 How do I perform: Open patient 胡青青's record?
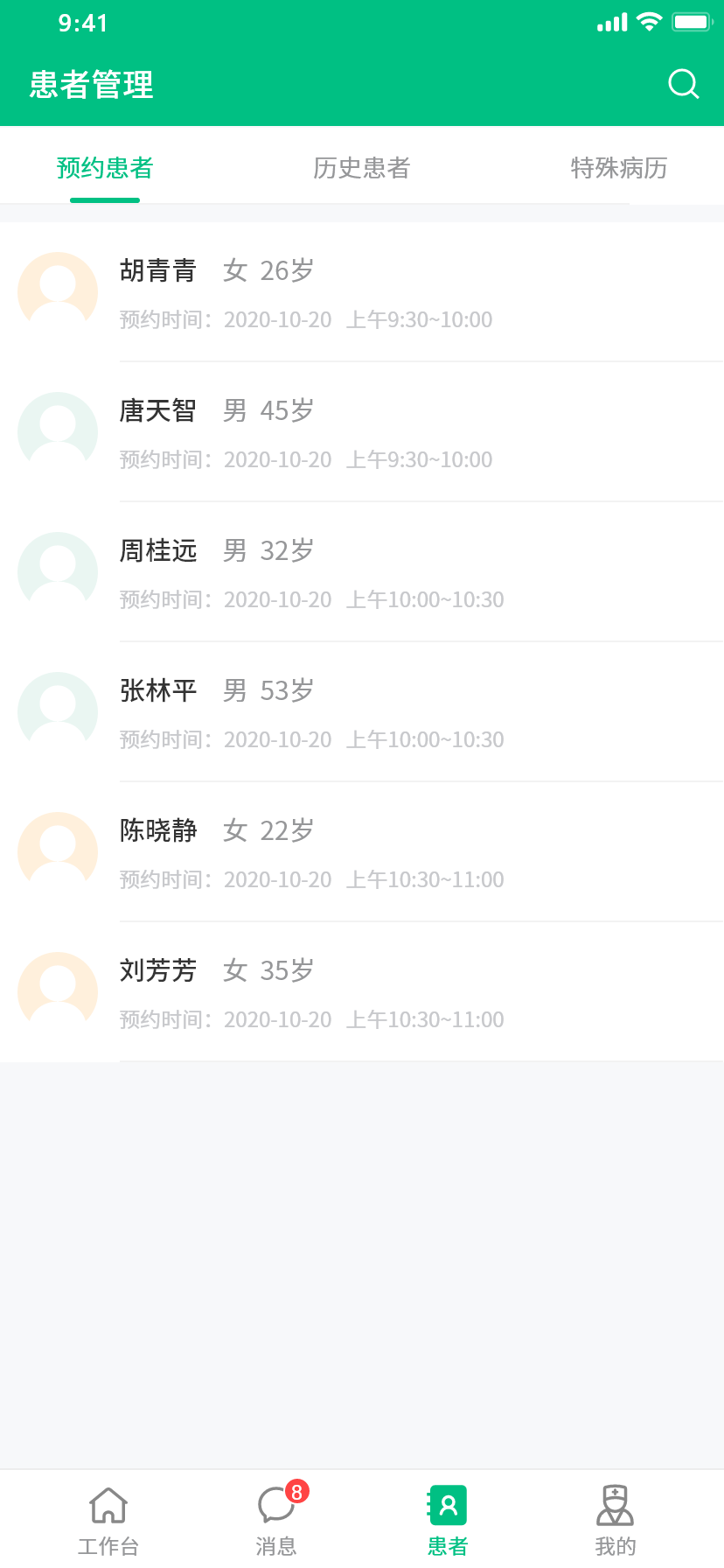tap(362, 292)
